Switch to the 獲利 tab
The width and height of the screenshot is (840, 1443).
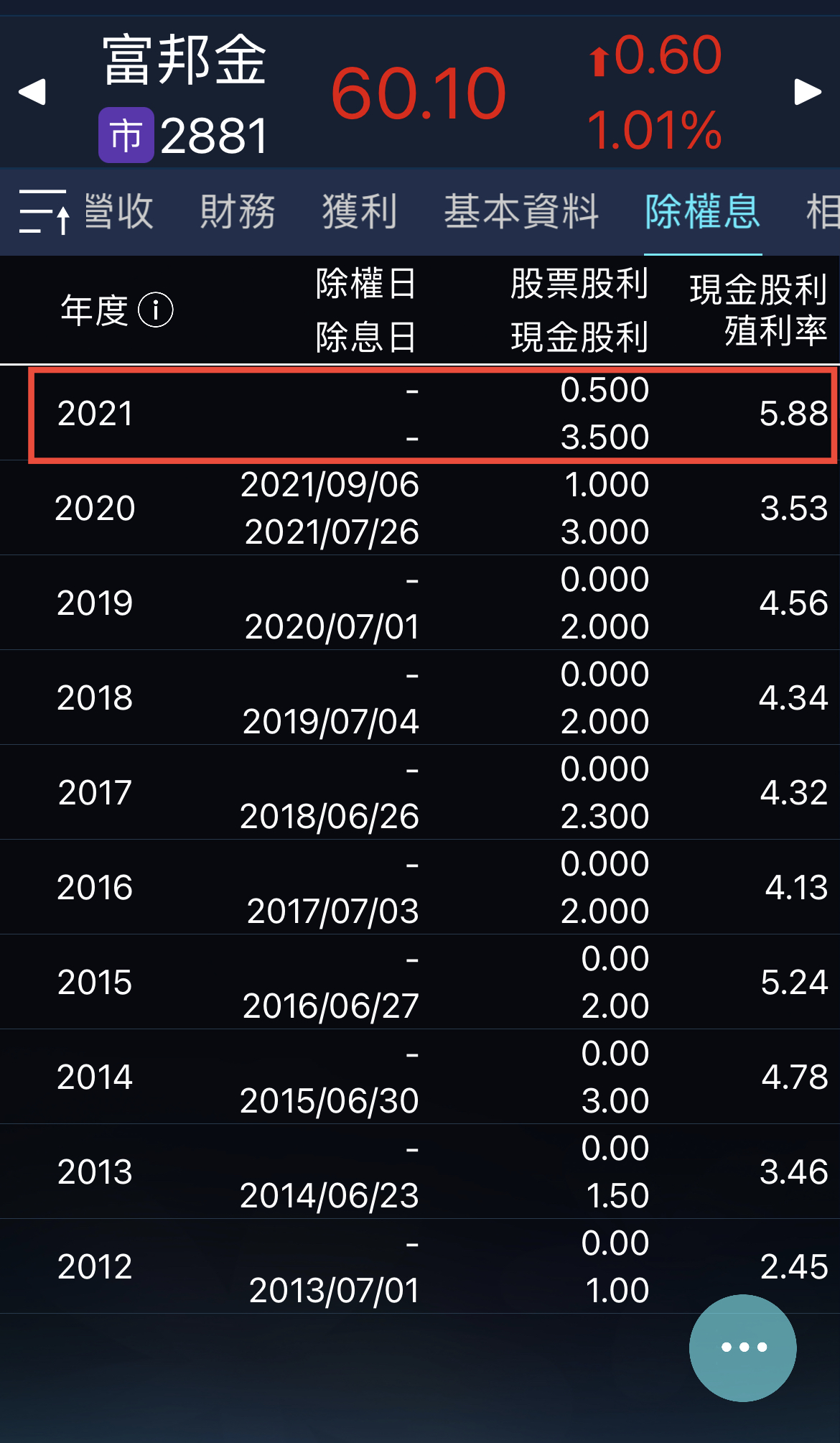pos(359,212)
